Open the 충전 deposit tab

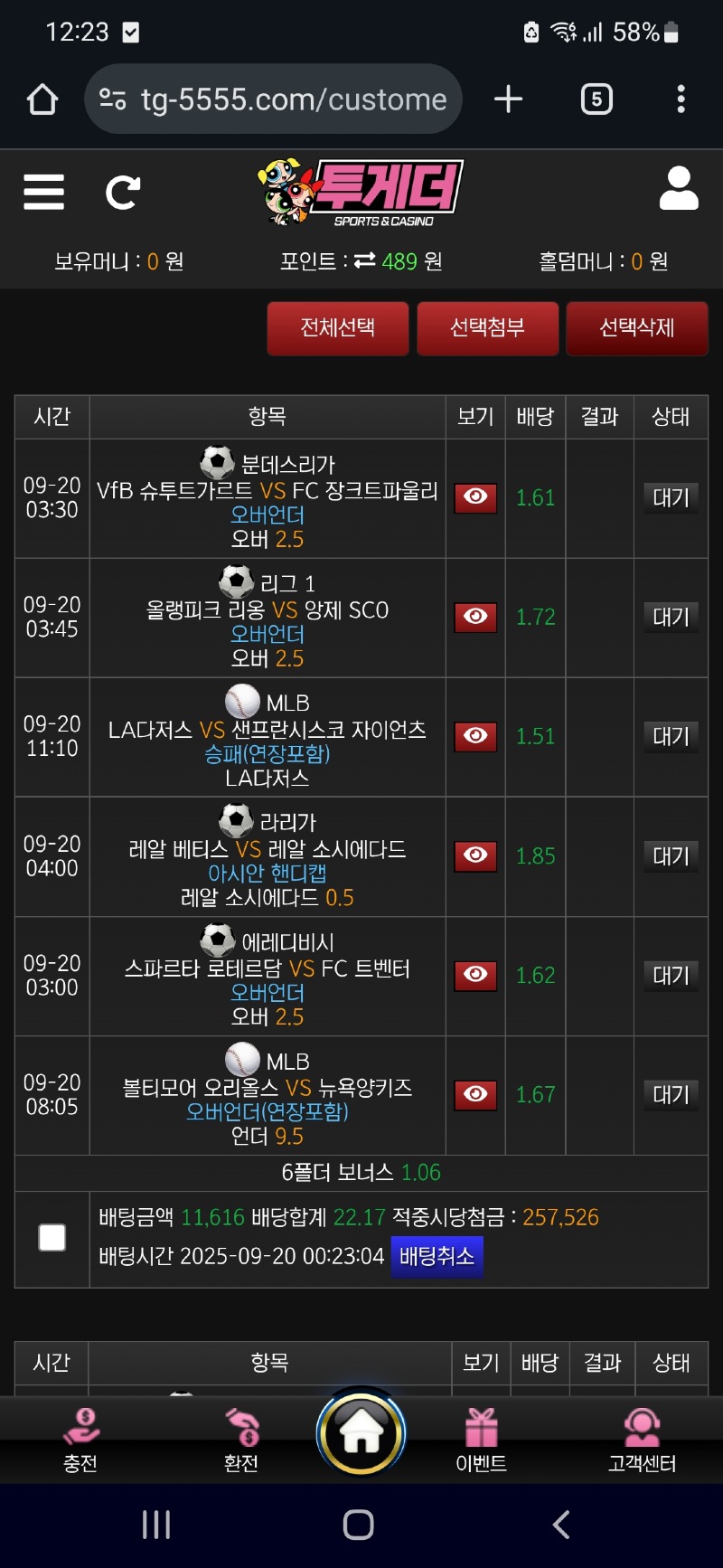pyautogui.click(x=80, y=1440)
